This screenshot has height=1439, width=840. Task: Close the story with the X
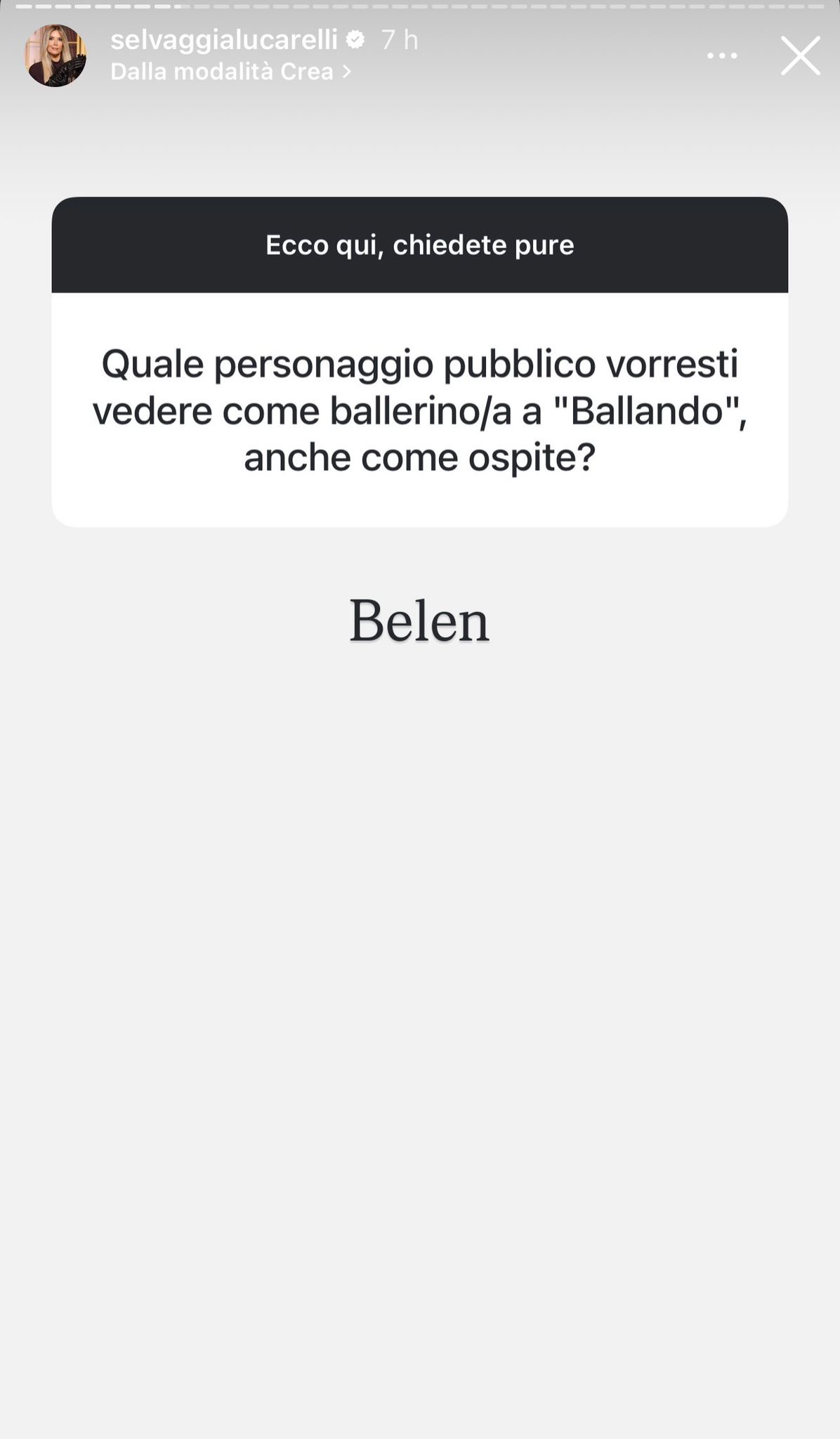pyautogui.click(x=801, y=56)
